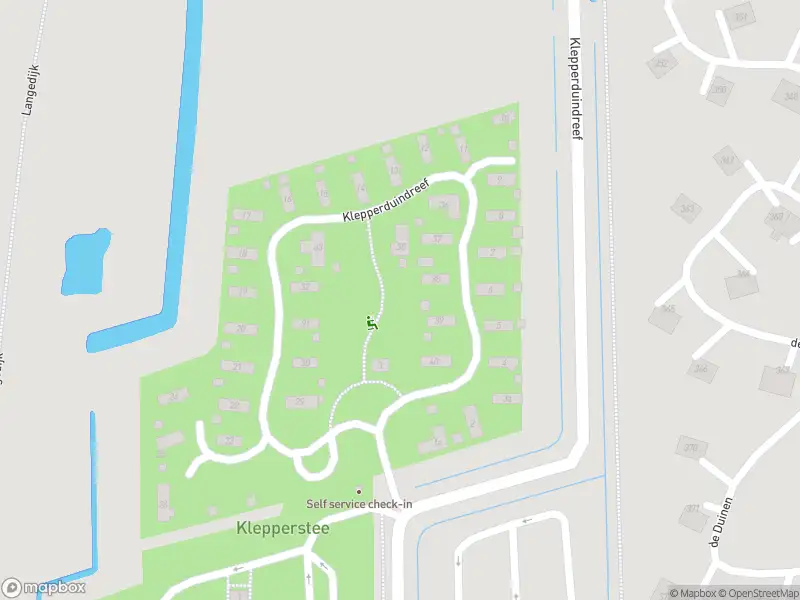Screen dimensions: 800x600
Task: Select the Self service check-in map marker
Action: 359,491
